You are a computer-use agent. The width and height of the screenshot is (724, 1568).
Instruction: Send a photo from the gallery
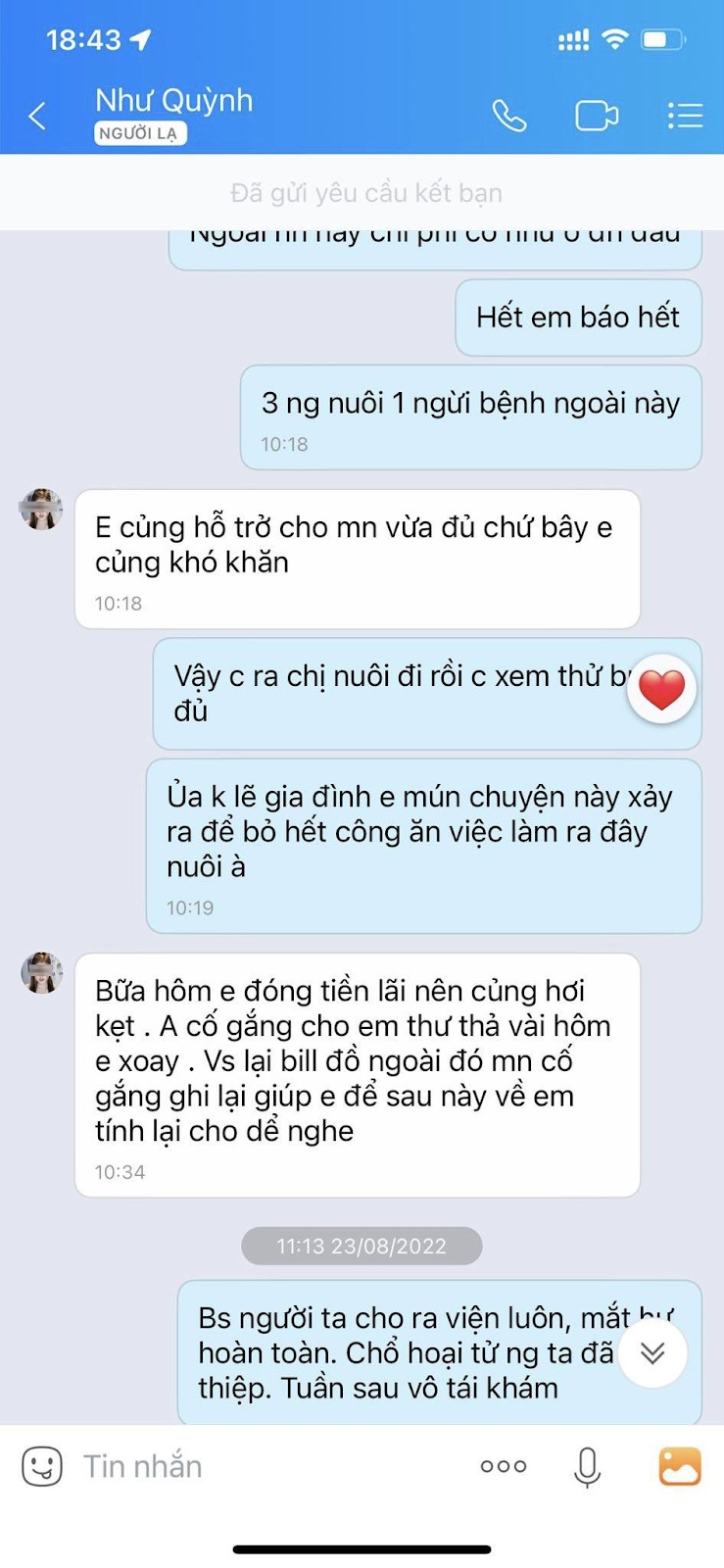point(680,1466)
